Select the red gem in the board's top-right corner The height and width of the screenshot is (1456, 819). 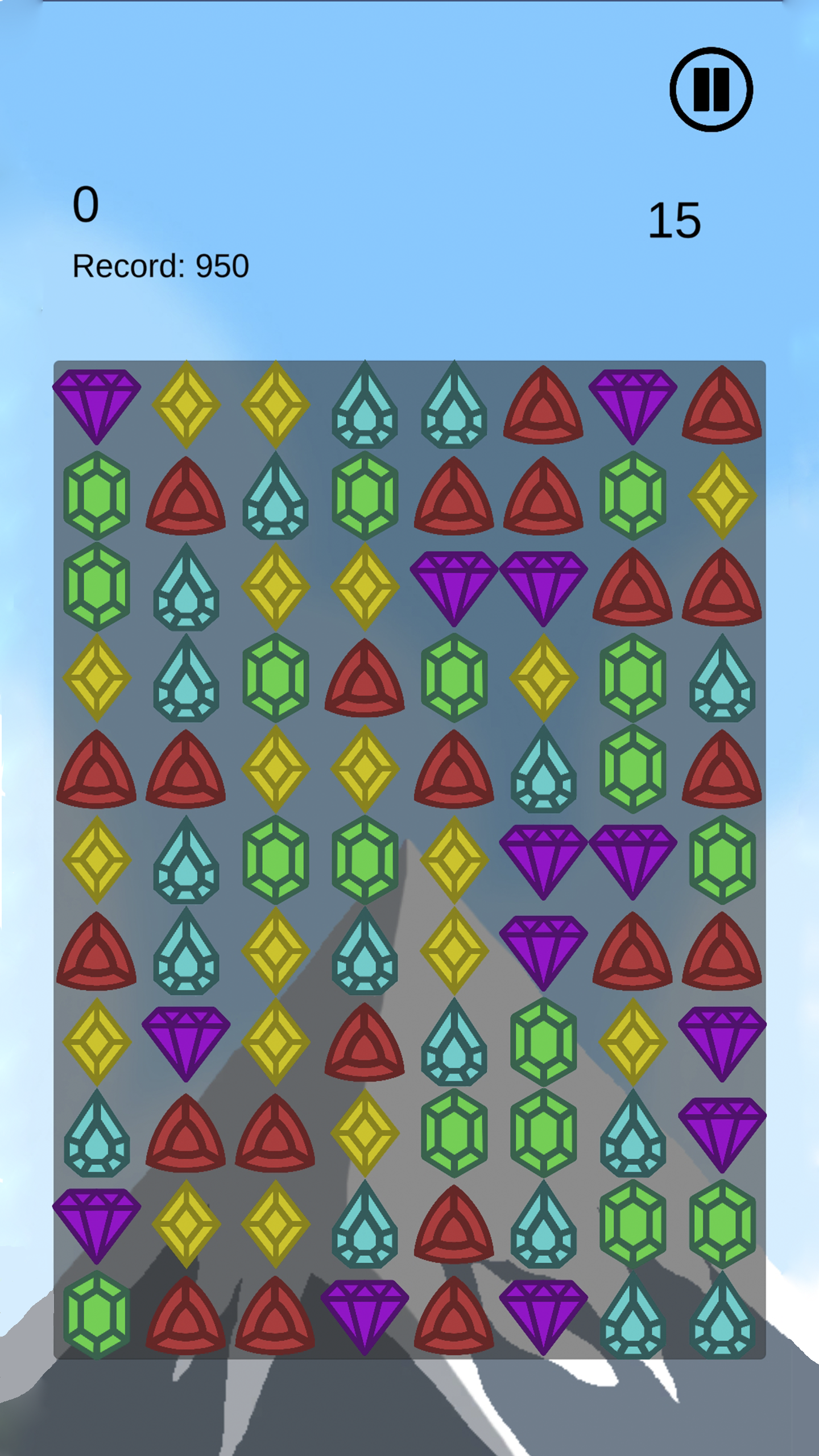pos(722,406)
